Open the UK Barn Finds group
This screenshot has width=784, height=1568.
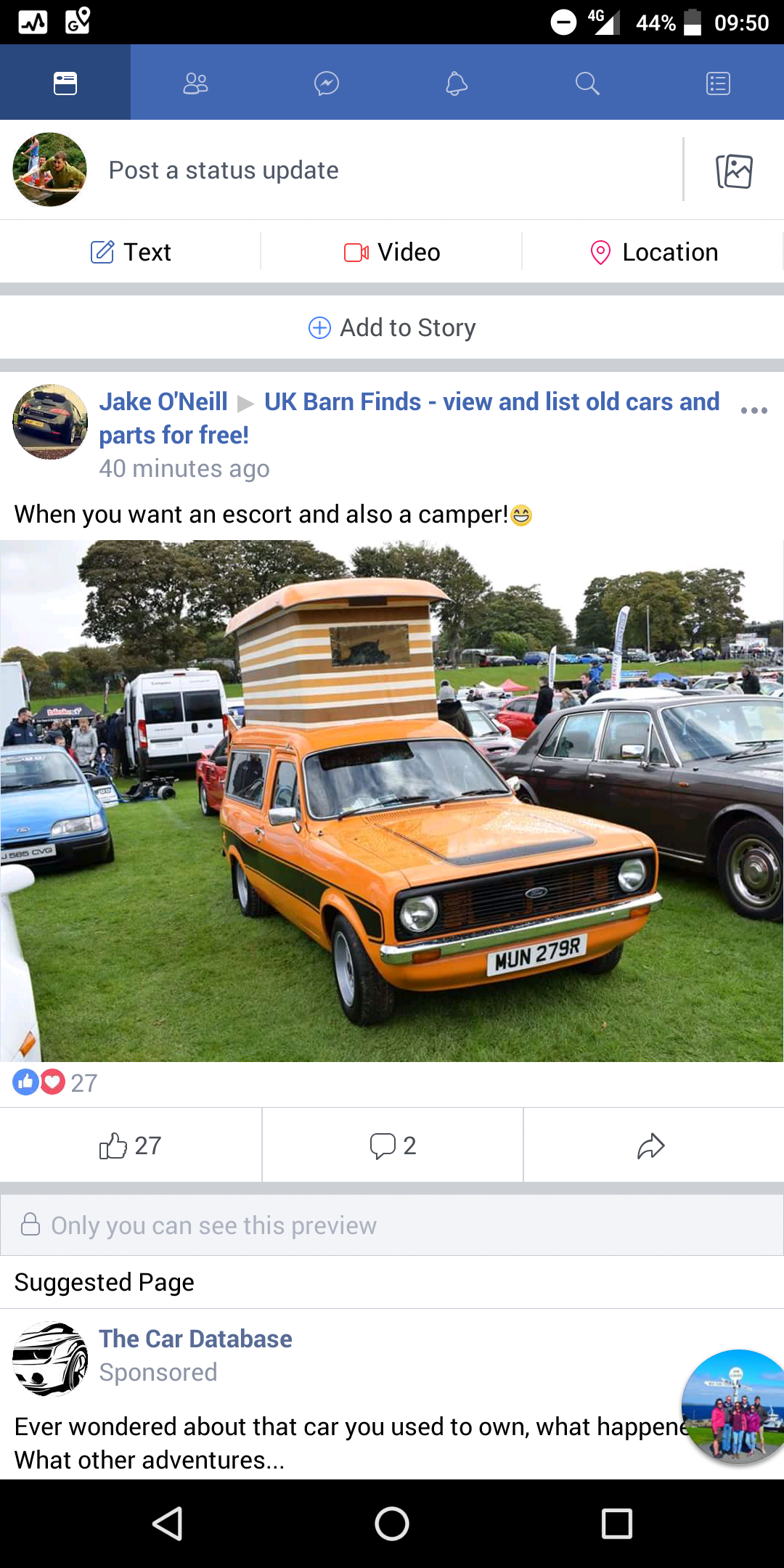(491, 401)
